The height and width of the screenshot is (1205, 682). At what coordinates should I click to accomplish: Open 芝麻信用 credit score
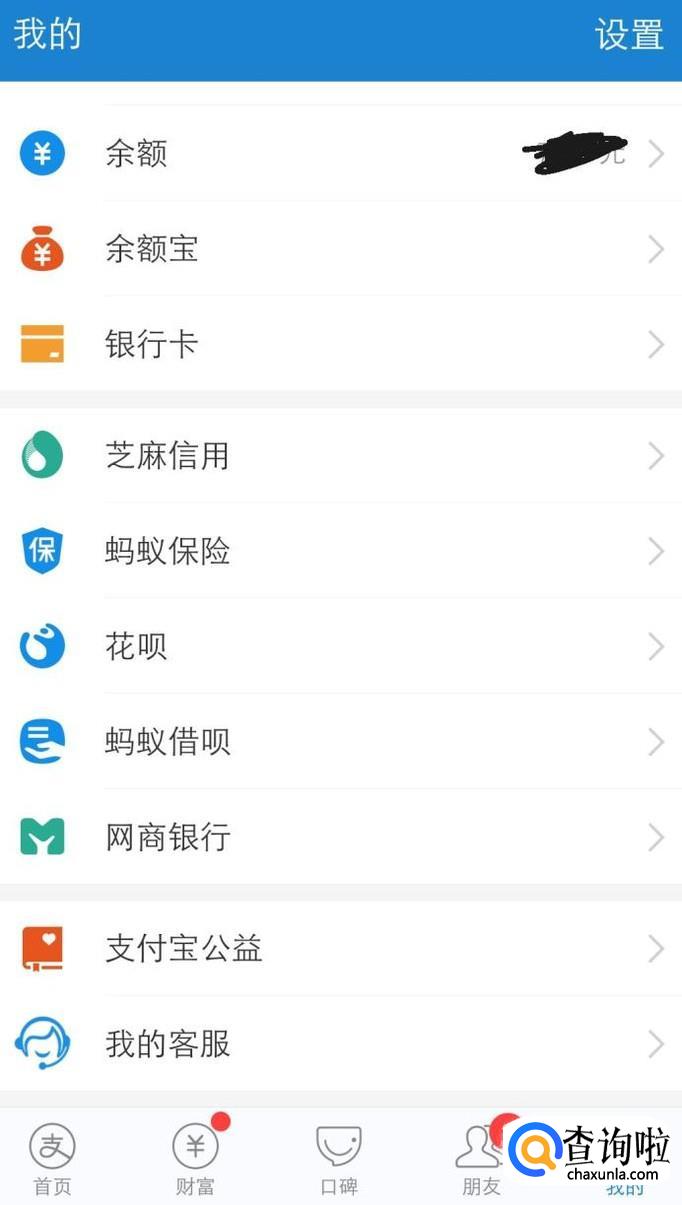340,456
